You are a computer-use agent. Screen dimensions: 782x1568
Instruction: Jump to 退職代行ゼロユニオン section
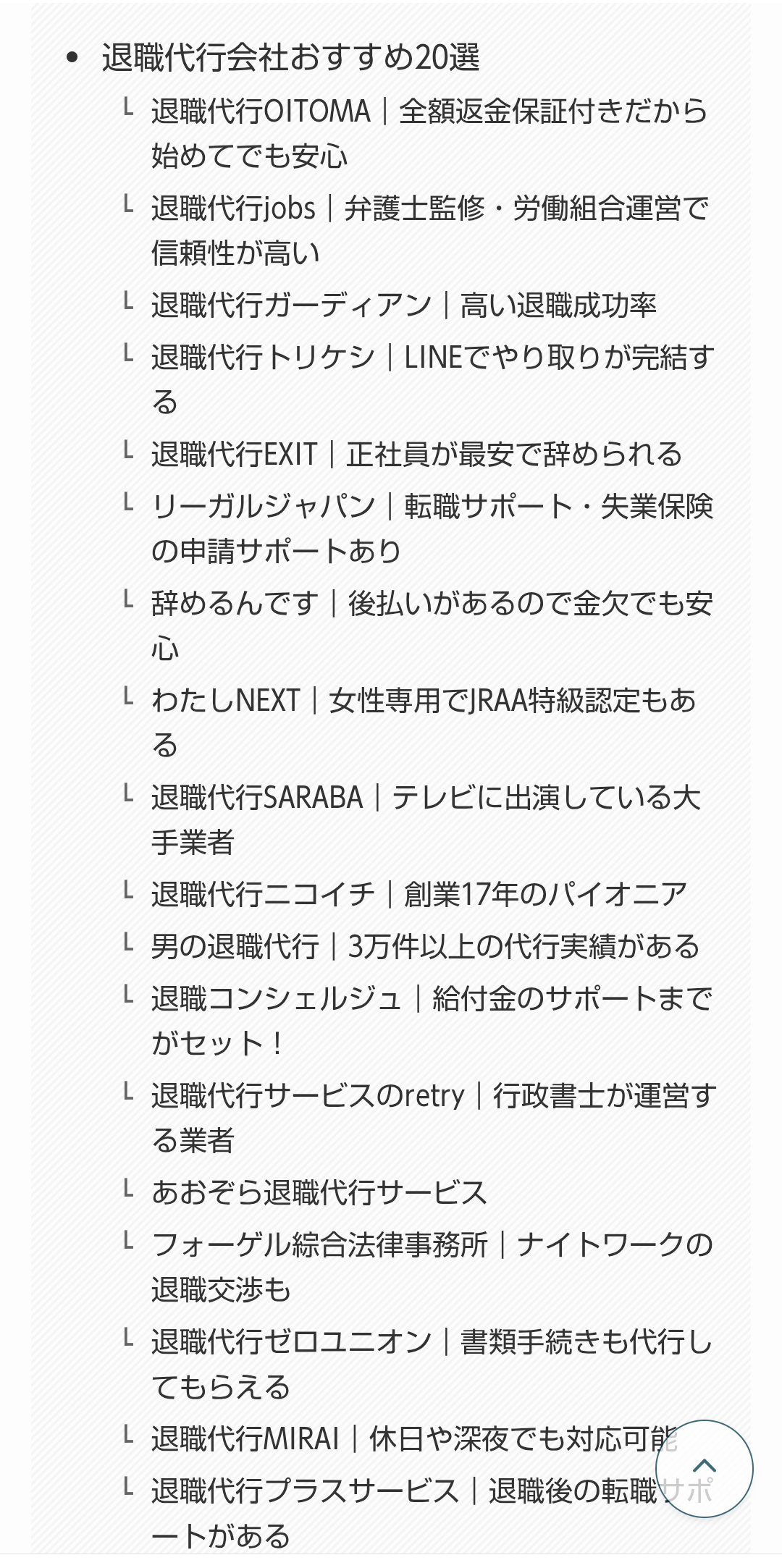pos(432,1342)
